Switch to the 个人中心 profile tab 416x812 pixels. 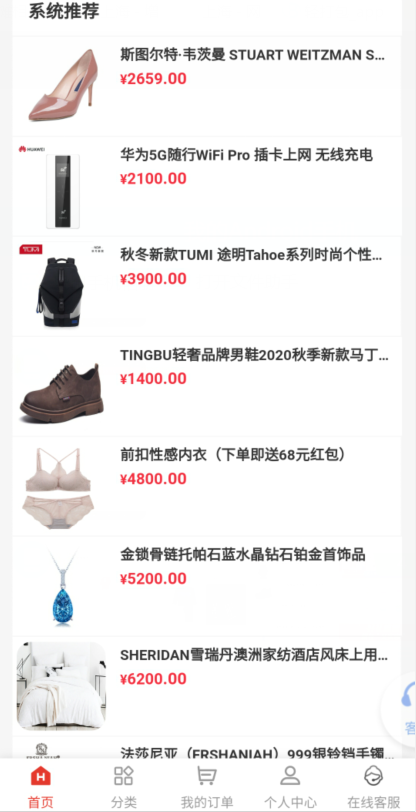[290, 787]
